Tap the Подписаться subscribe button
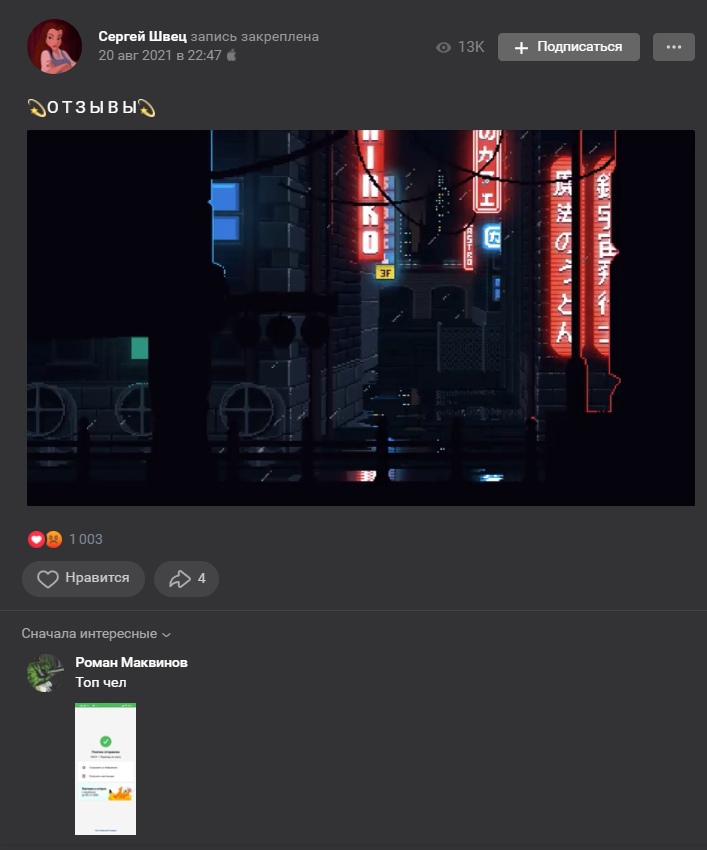 568,47
